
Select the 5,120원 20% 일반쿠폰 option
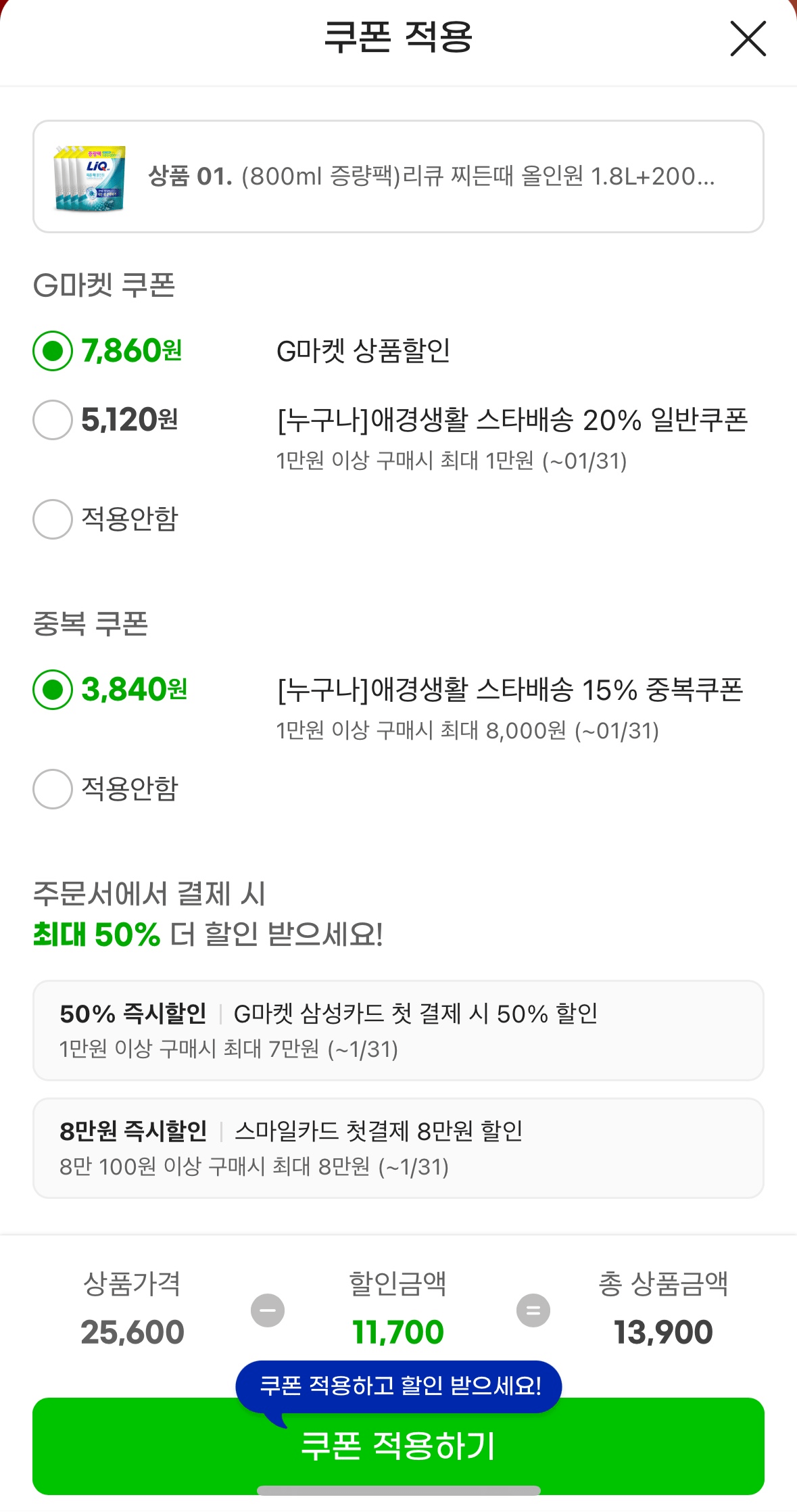point(52,420)
